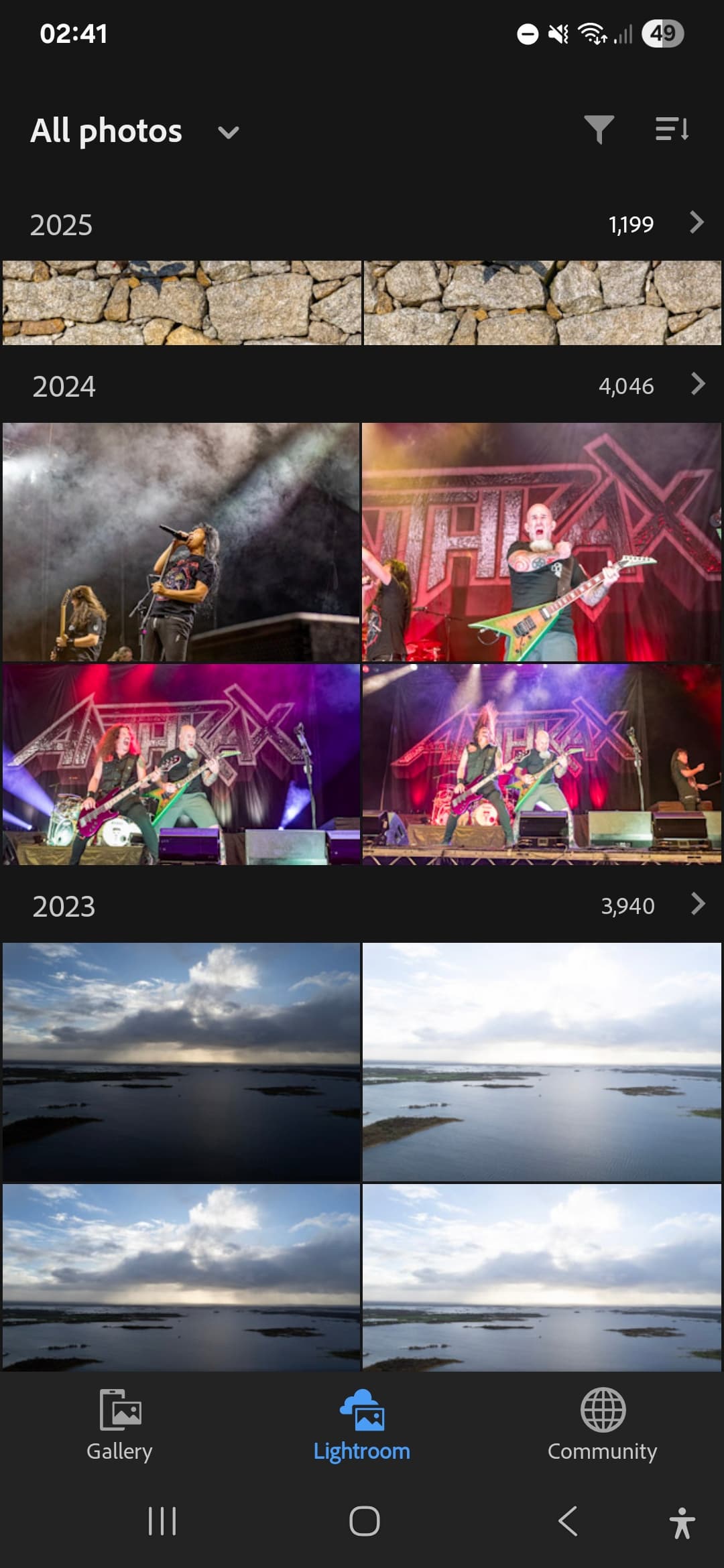This screenshot has height=1568, width=724.
Task: Expand the 2023 photos section
Action: pyautogui.click(x=697, y=905)
